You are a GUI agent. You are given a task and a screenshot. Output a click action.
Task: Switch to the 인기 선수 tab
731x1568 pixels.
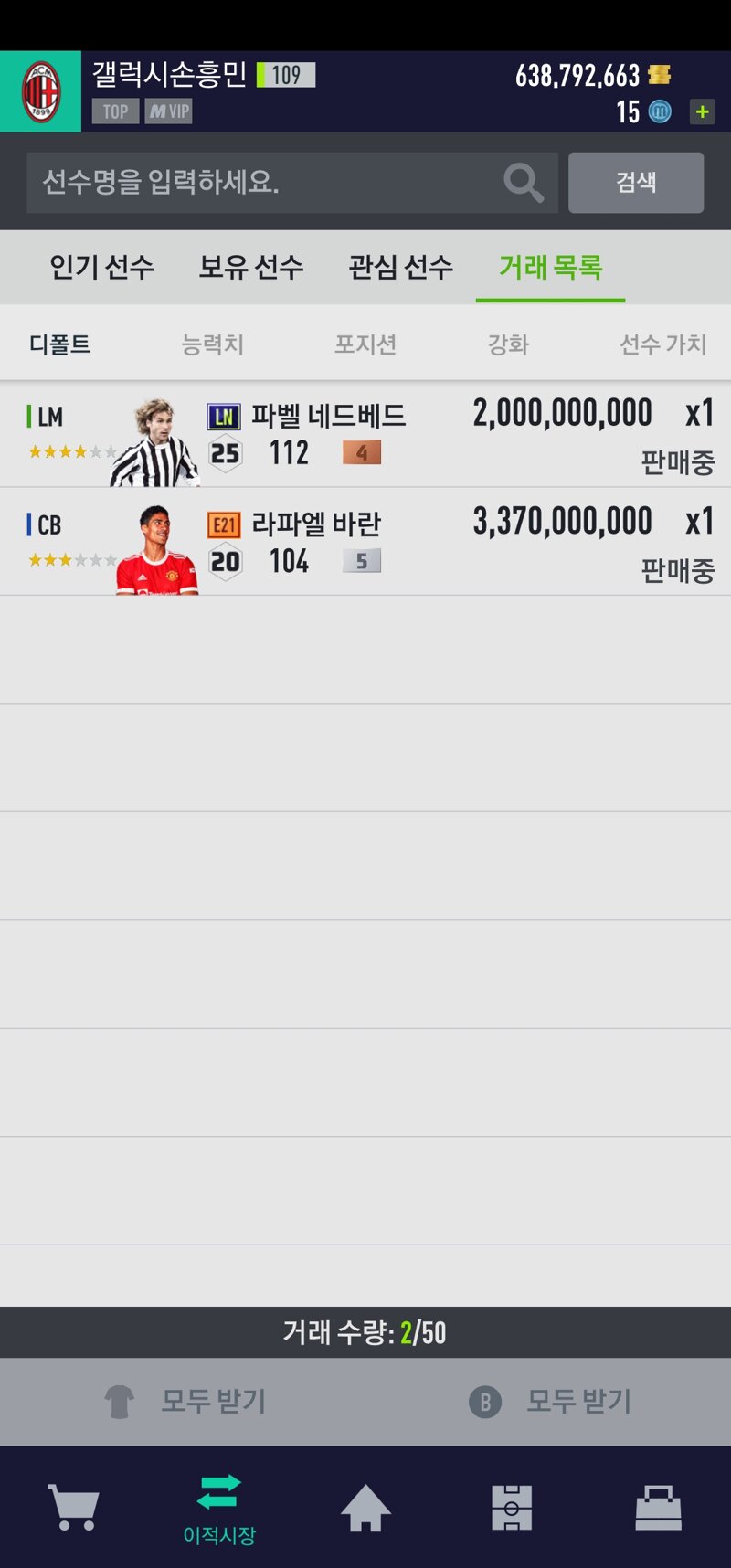[x=101, y=267]
